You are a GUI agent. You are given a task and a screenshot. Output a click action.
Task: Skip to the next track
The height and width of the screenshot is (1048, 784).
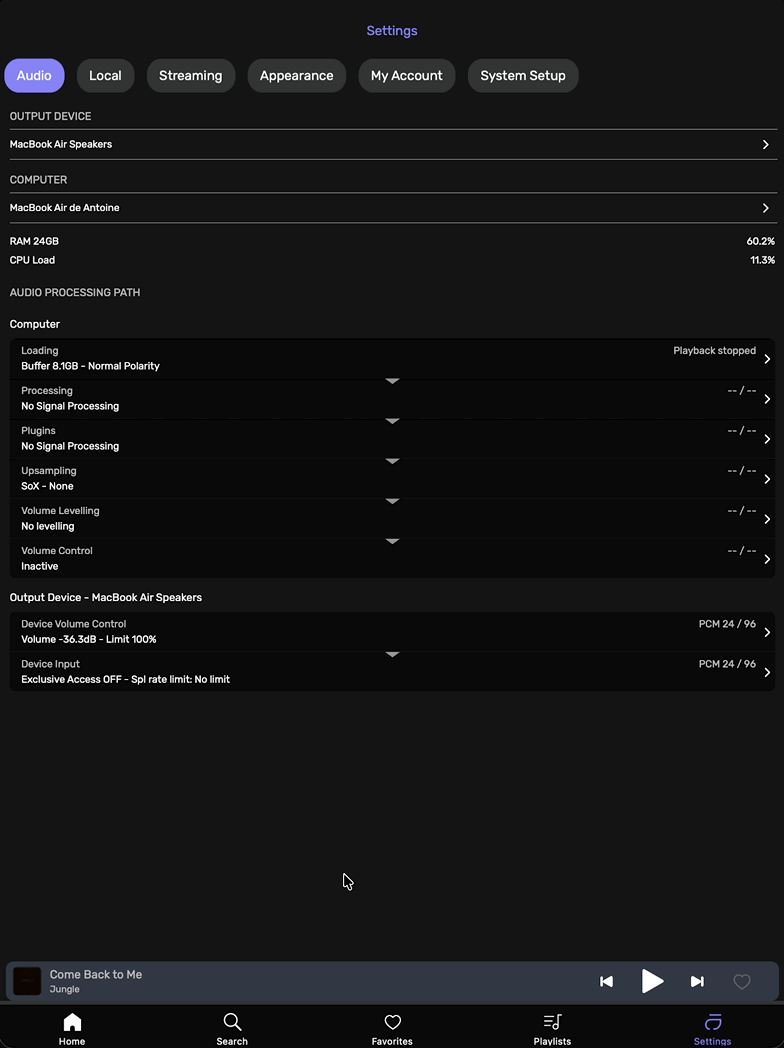[x=697, y=981]
